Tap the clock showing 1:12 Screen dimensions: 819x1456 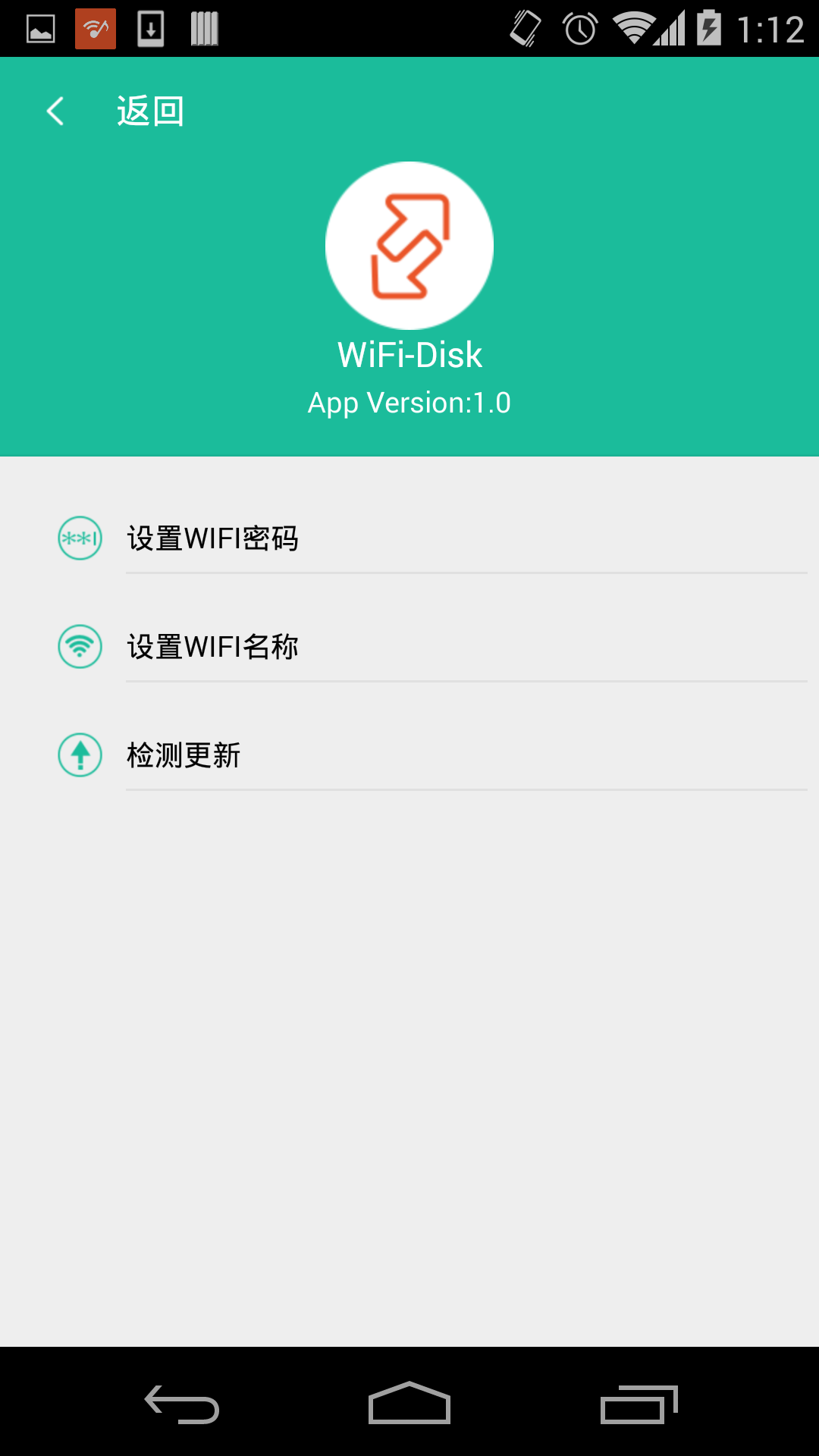[x=773, y=28]
